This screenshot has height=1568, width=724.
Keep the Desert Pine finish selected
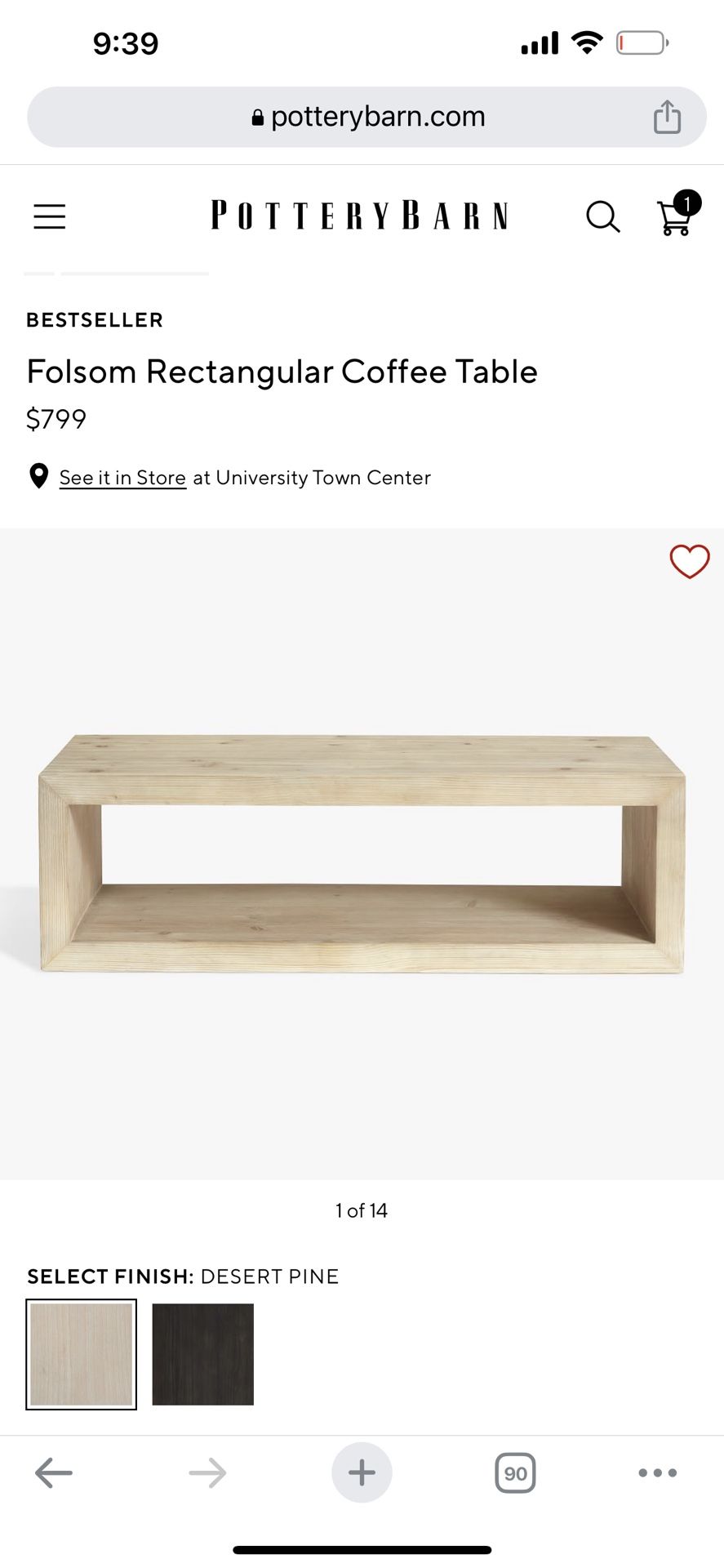coord(80,1355)
